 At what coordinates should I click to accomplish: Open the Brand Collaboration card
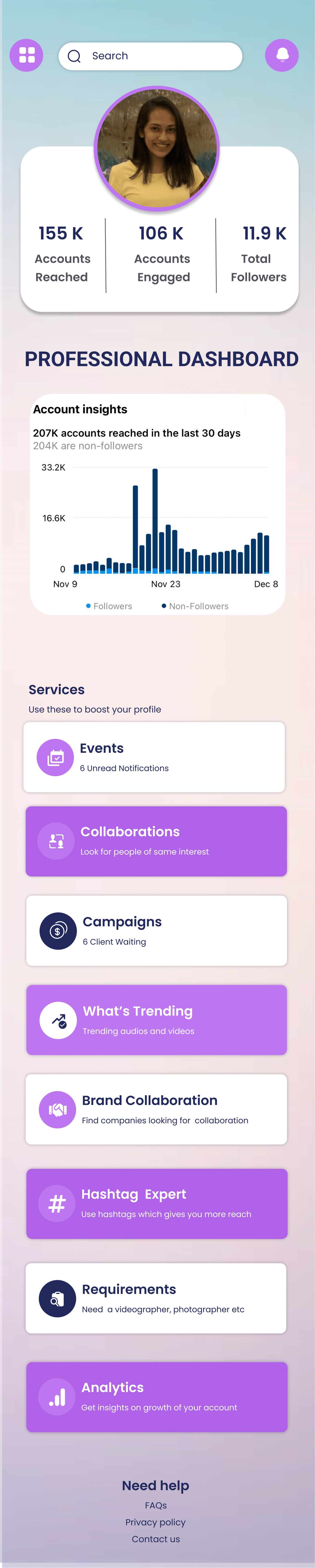pos(156,1109)
